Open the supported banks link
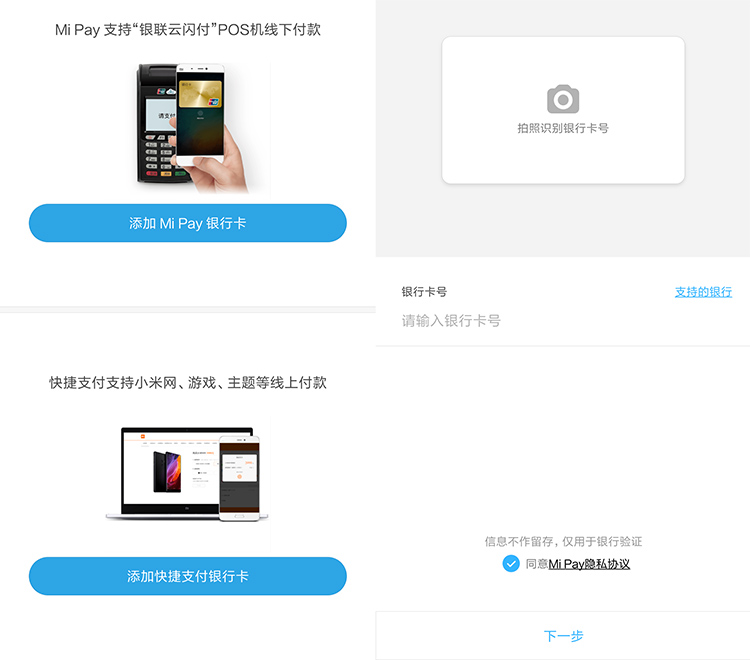The height and width of the screenshot is (660, 750). pyautogui.click(x=703, y=292)
